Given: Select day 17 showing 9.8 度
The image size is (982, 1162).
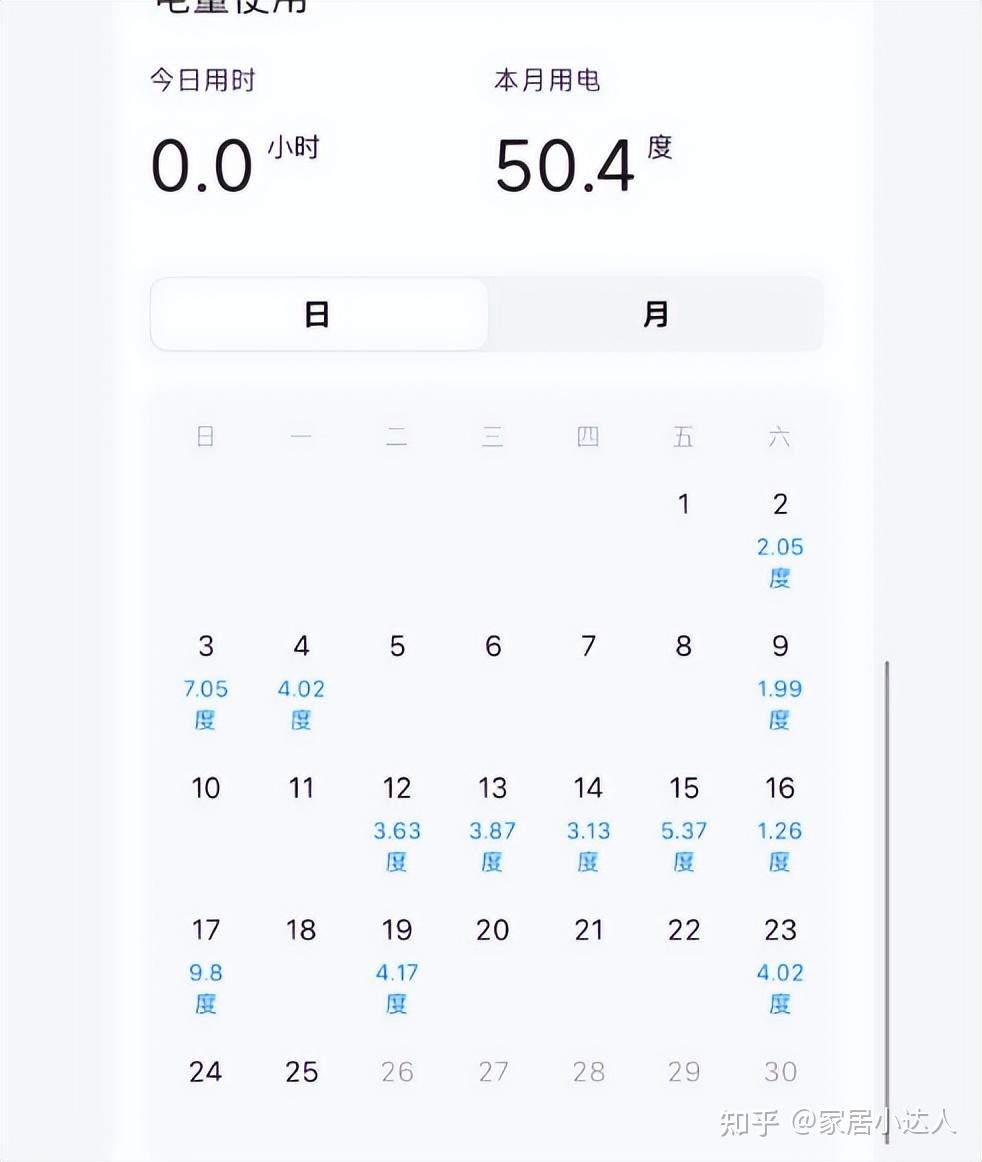Looking at the screenshot, I should (205, 966).
